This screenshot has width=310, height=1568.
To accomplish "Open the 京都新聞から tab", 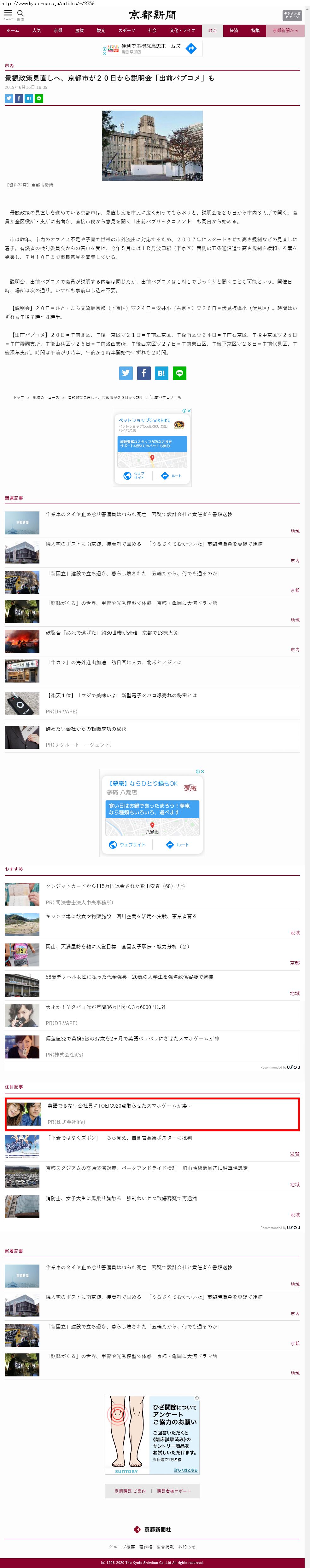I will [285, 31].
